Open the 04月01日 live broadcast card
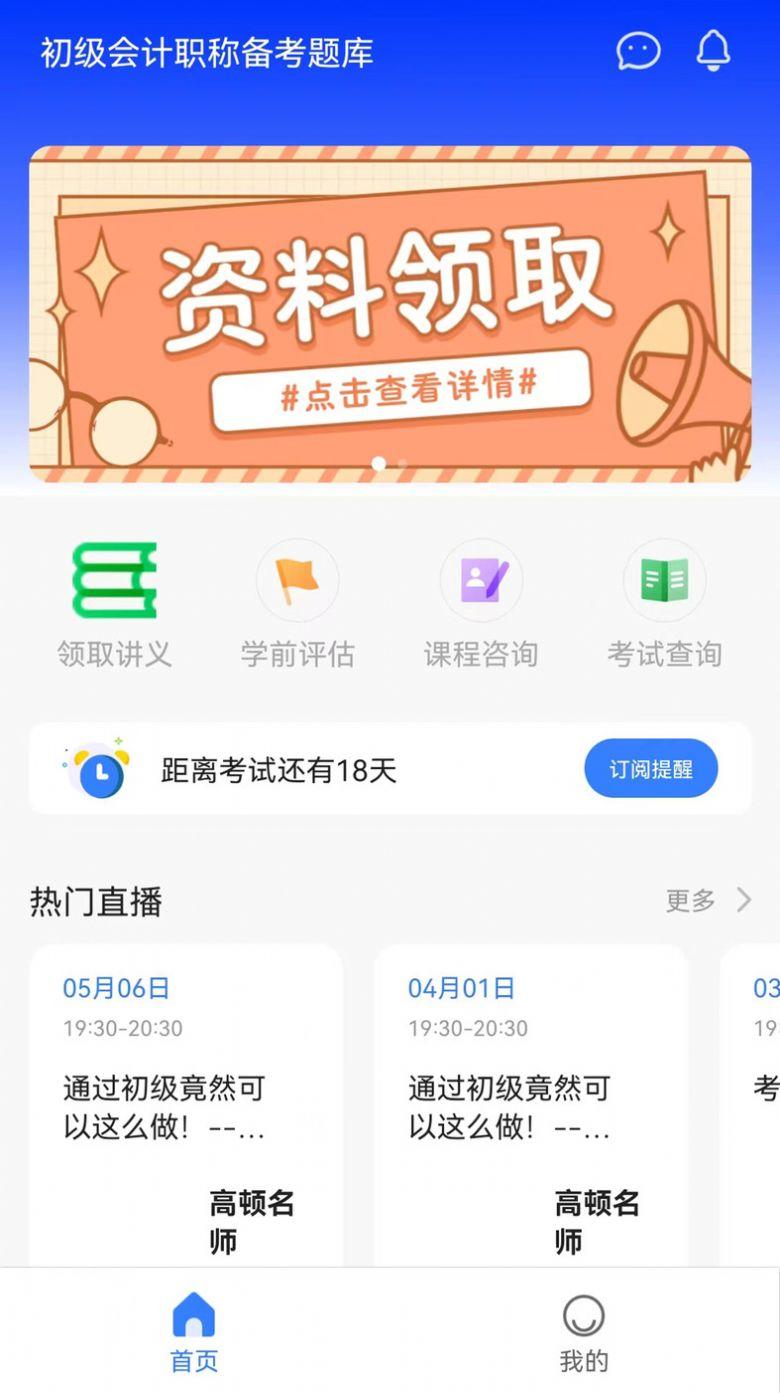 click(x=531, y=1100)
